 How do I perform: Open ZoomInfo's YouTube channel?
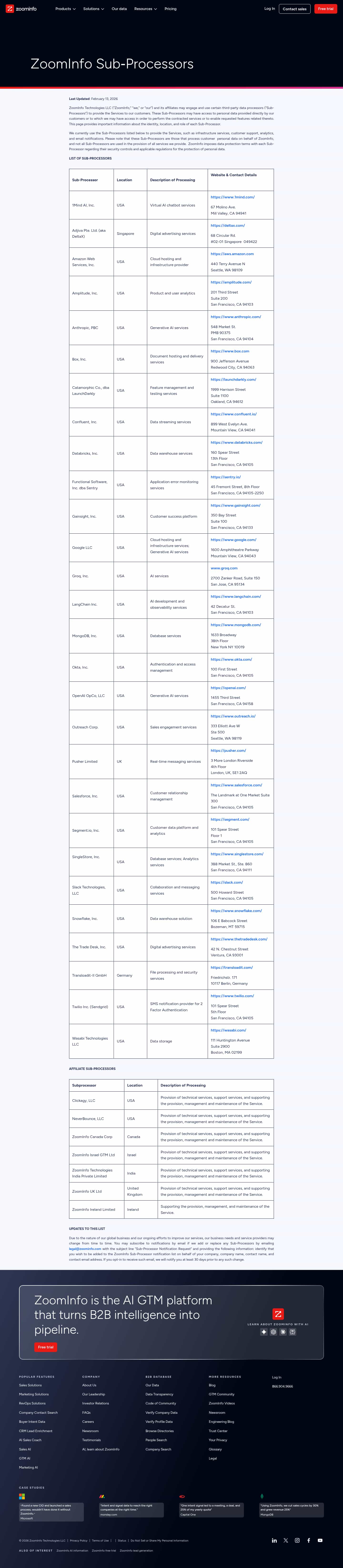[x=320, y=1541]
